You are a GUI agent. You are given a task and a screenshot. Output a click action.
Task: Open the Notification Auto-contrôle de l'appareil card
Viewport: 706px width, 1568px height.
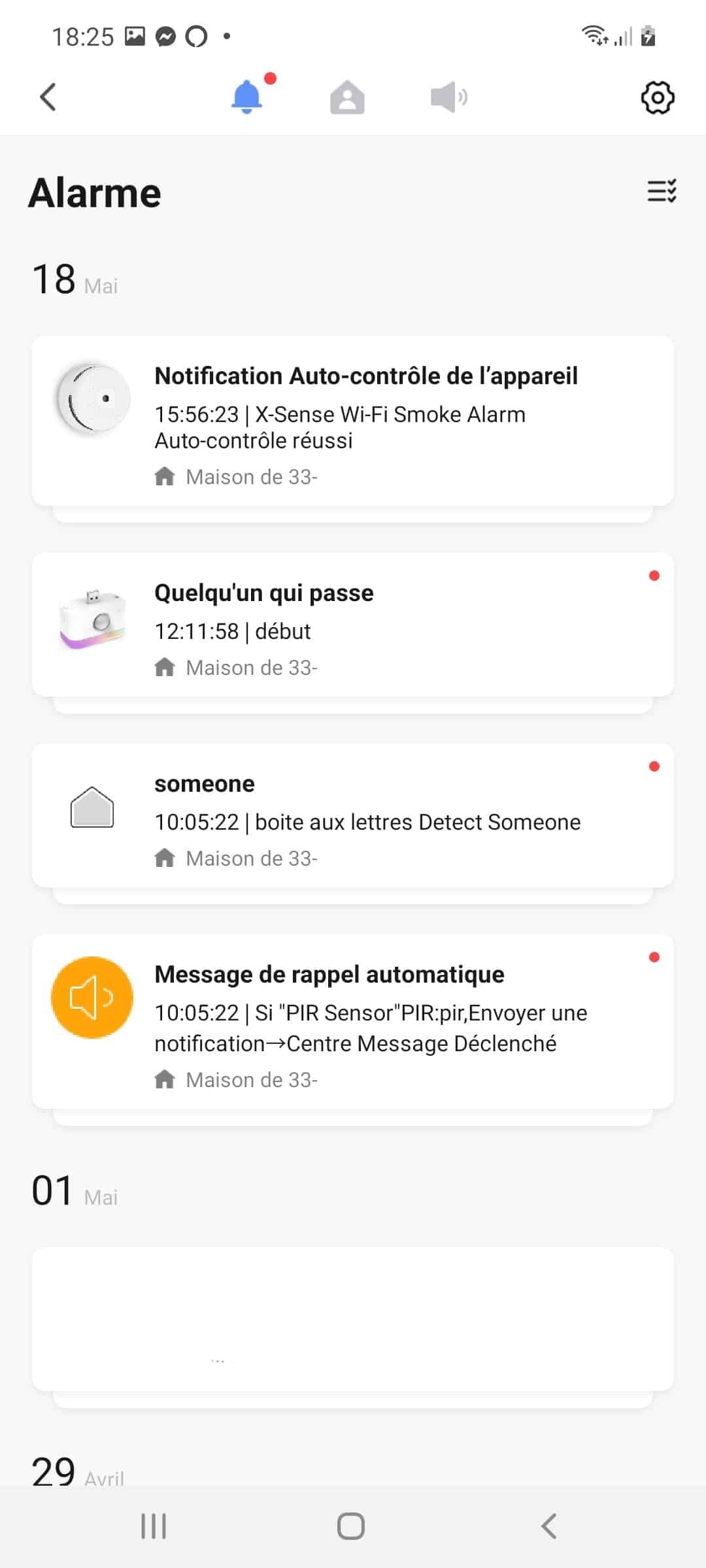tap(353, 421)
